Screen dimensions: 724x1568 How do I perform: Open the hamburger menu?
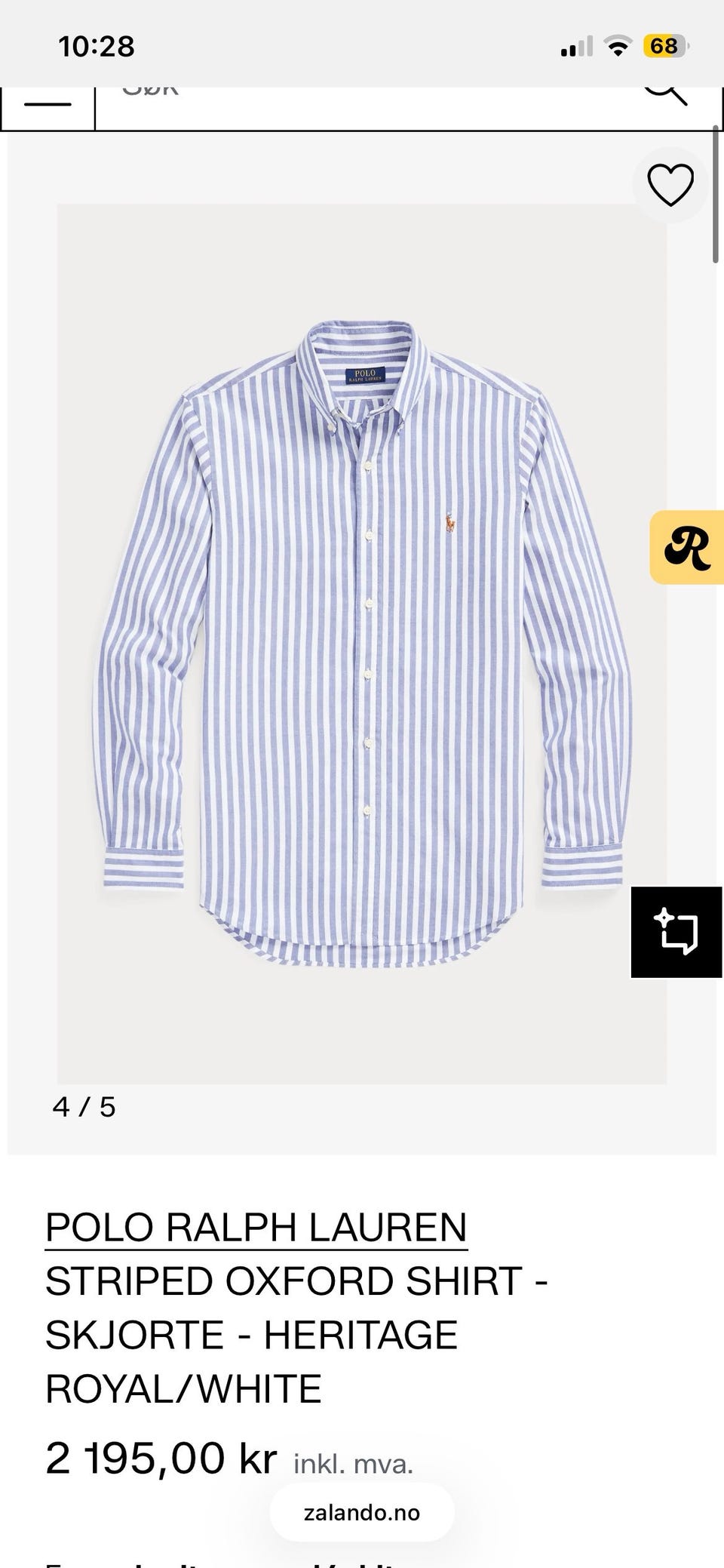[48, 104]
